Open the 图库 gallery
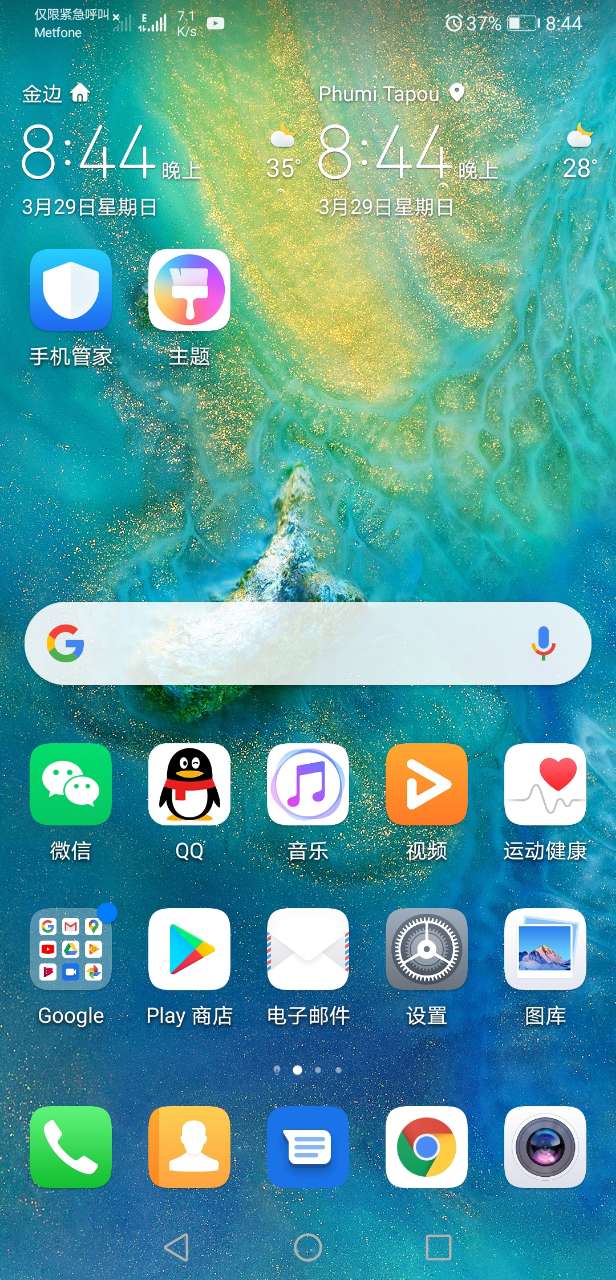The width and height of the screenshot is (616, 1280). coord(545,949)
